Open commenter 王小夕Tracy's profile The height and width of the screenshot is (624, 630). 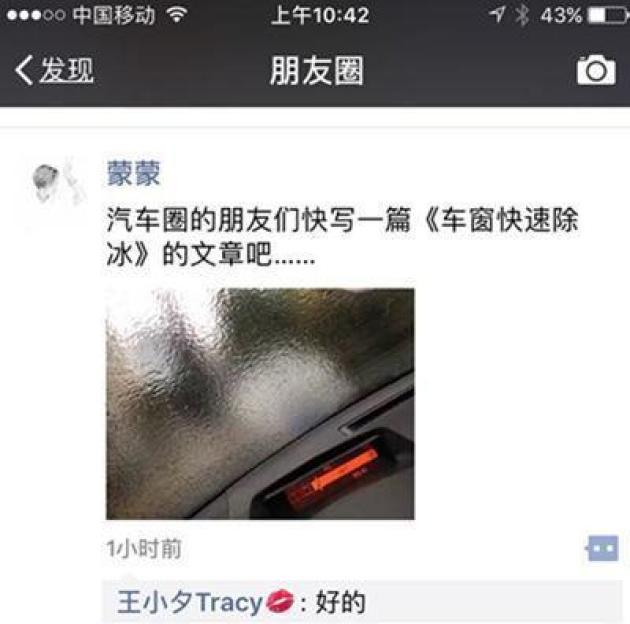coord(190,602)
